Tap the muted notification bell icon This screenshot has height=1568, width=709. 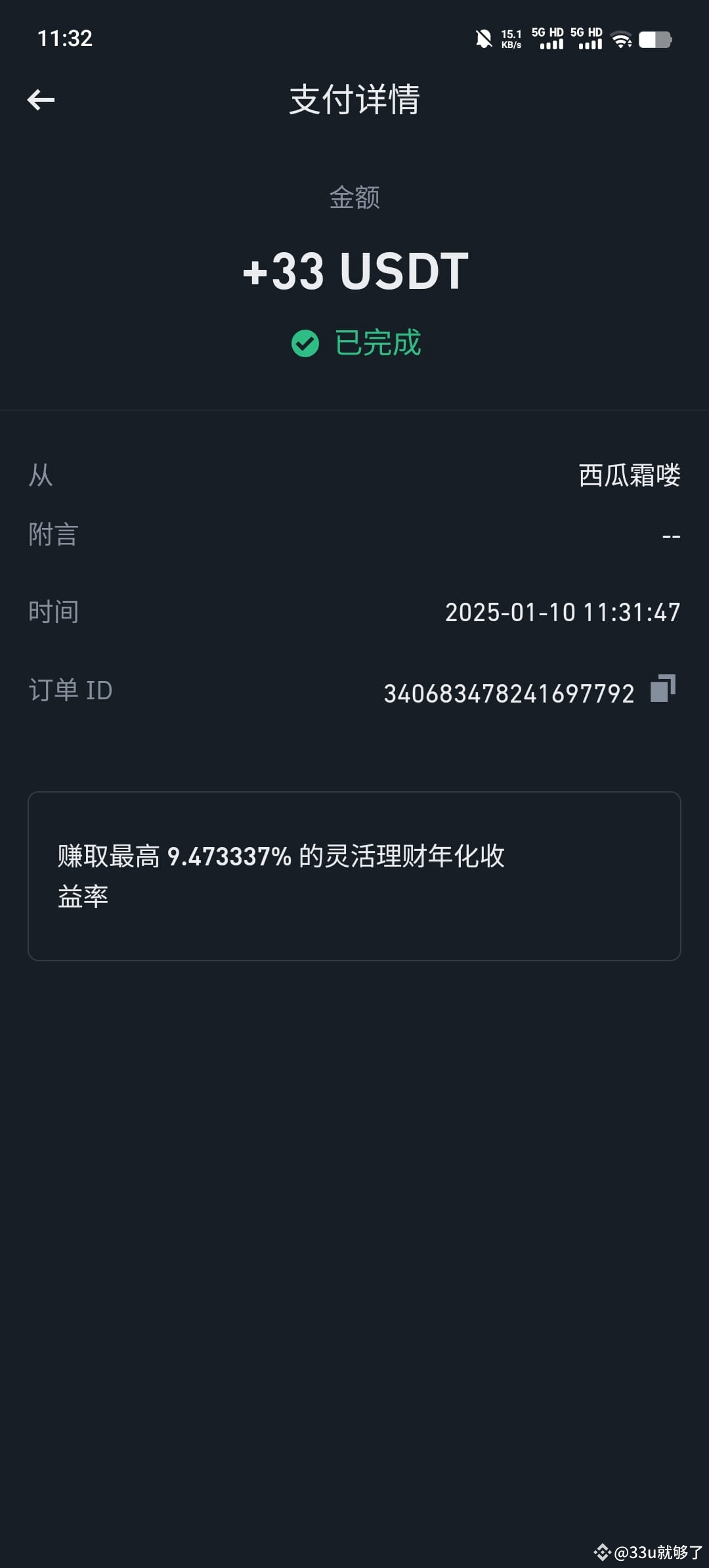[x=484, y=39]
